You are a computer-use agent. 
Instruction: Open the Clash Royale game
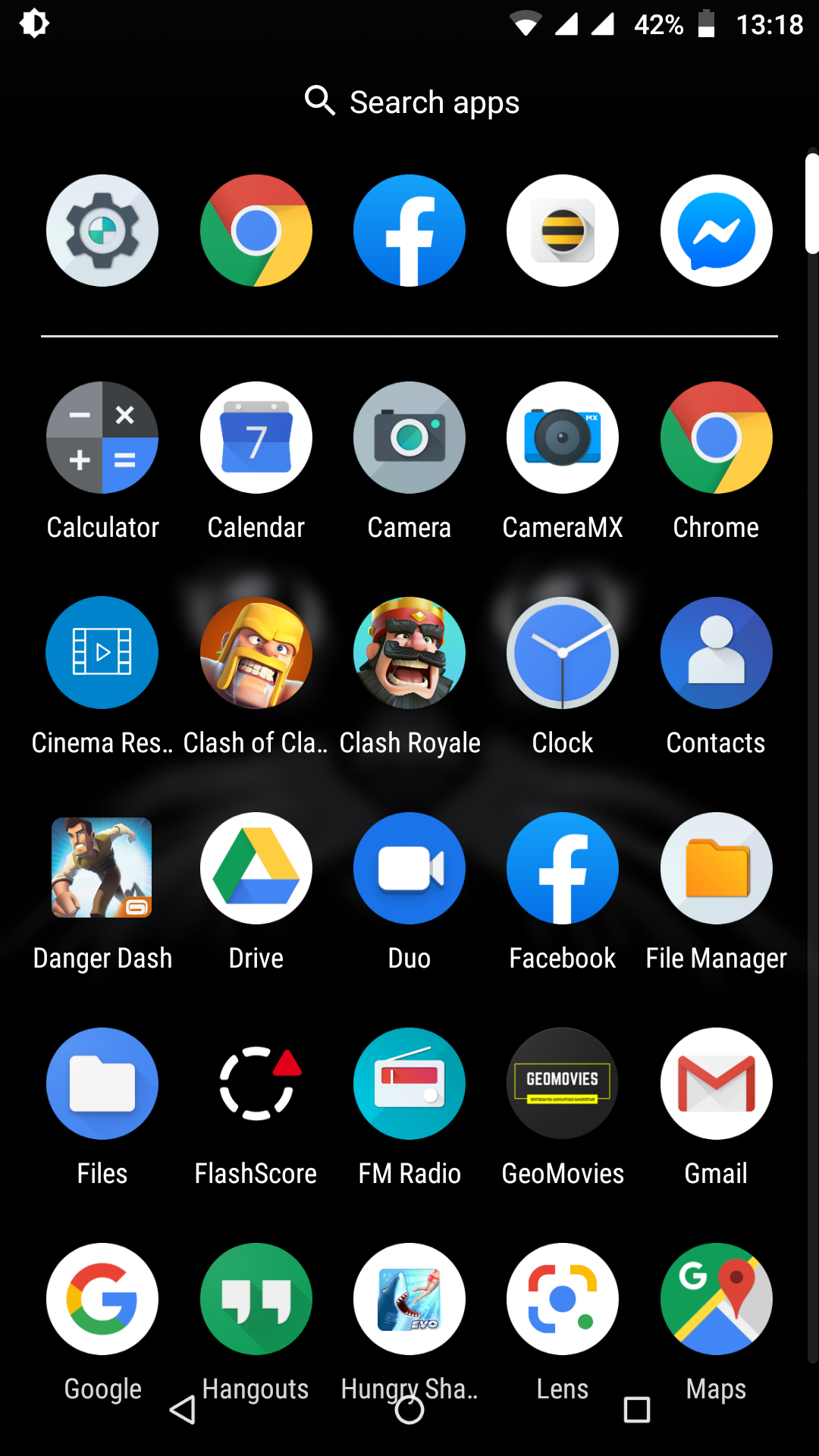409,652
